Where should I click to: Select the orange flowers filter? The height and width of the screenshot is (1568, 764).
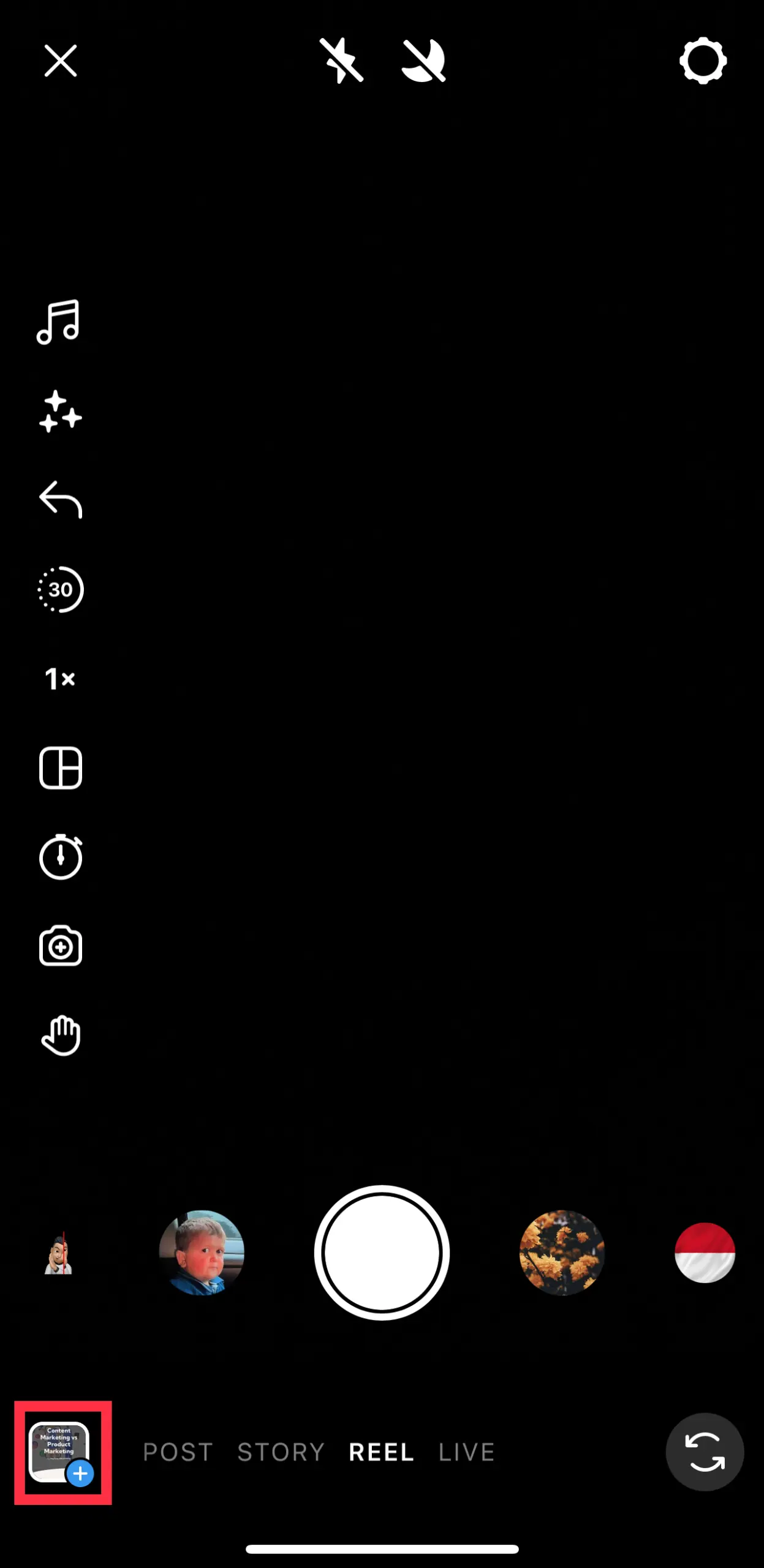pos(562,1253)
